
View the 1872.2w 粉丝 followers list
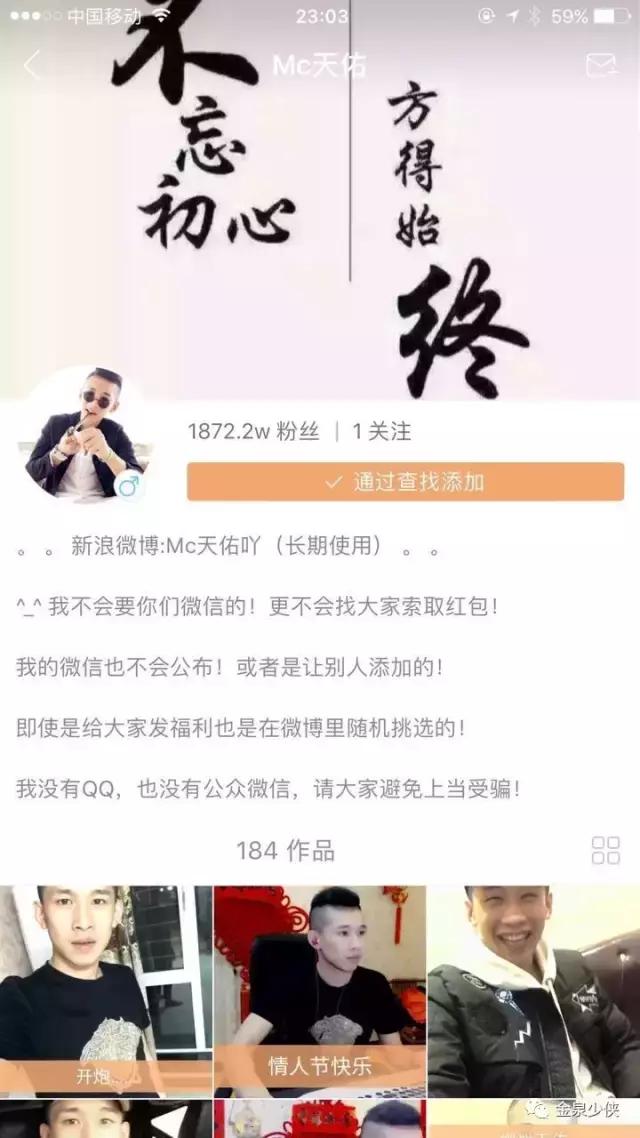[253, 432]
